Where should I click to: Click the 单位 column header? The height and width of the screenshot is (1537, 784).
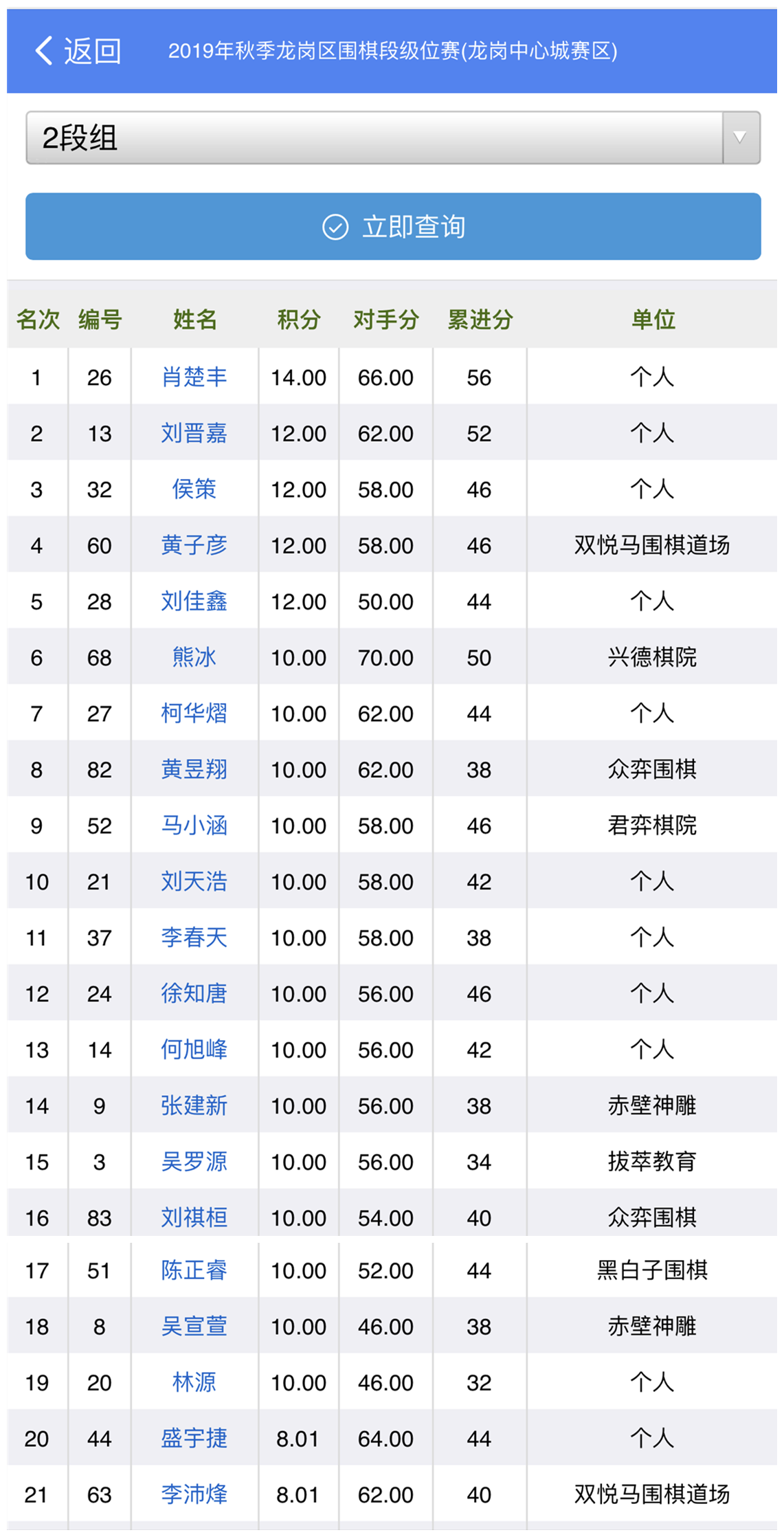point(653,319)
